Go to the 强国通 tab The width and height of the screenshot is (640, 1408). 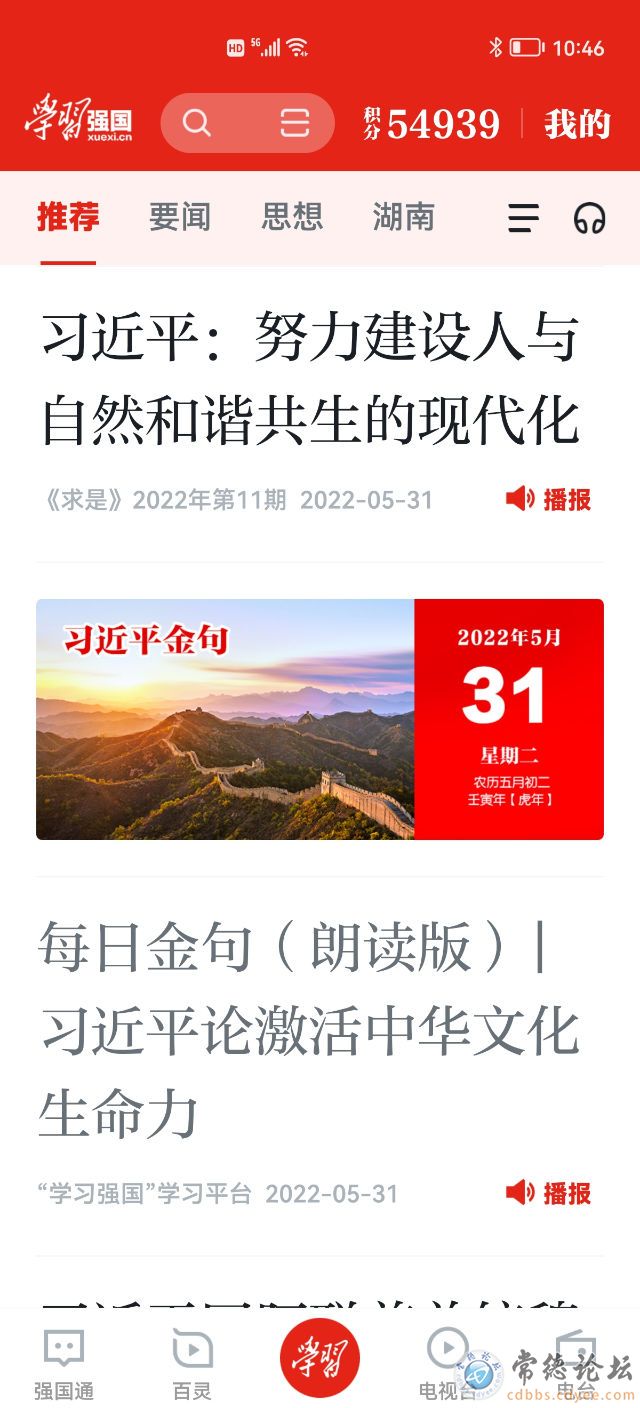pos(64,1362)
